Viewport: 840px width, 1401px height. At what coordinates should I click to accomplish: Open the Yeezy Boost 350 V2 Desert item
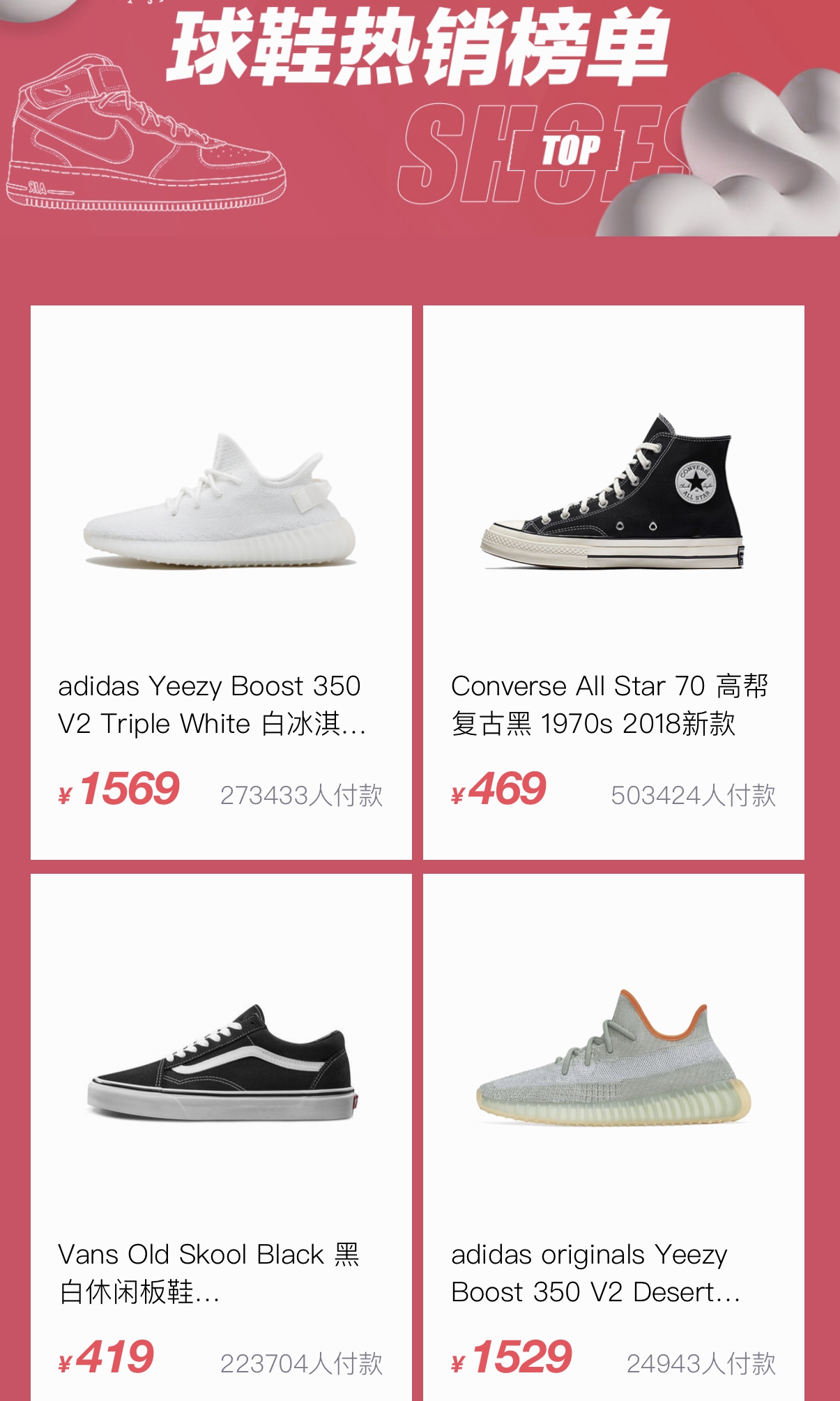[x=613, y=1137]
